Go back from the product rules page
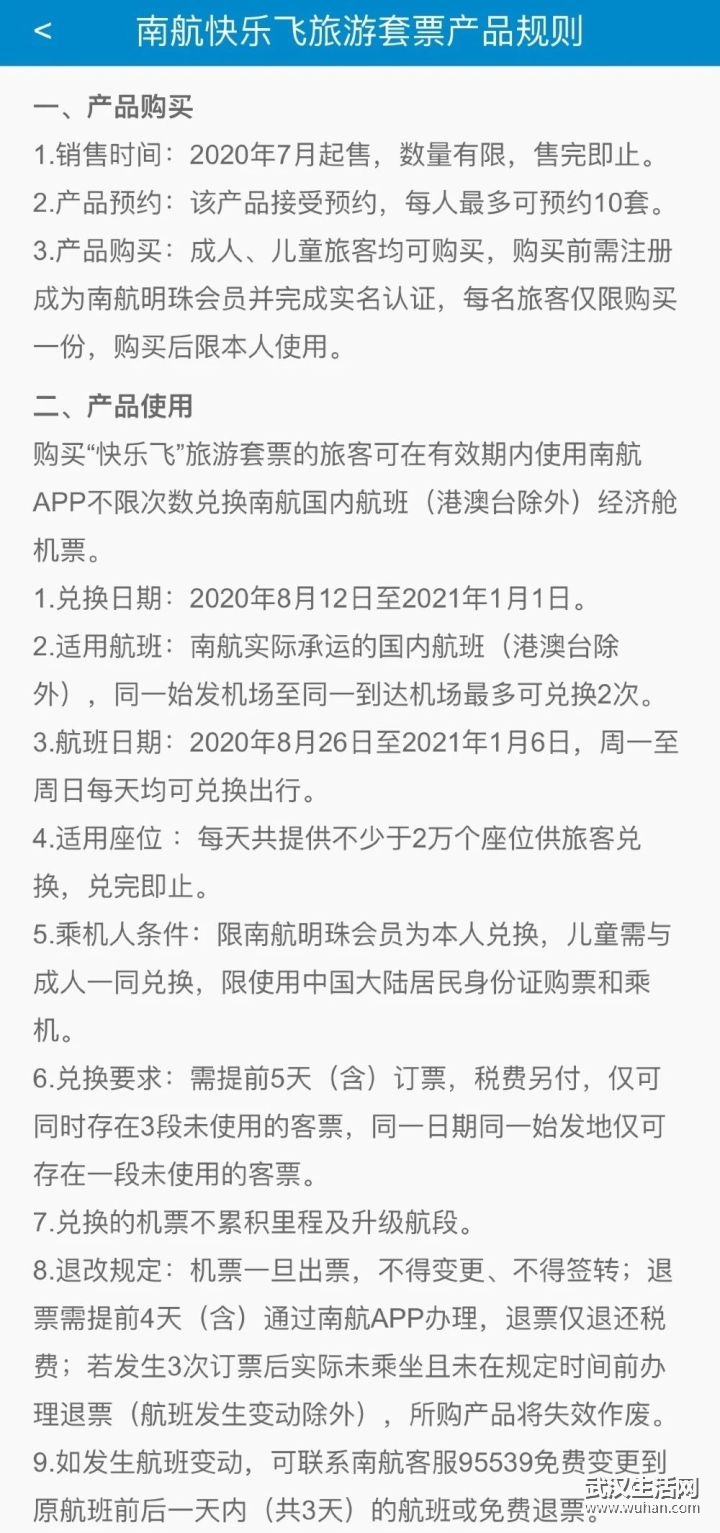This screenshot has height=1533, width=720. click(42, 31)
